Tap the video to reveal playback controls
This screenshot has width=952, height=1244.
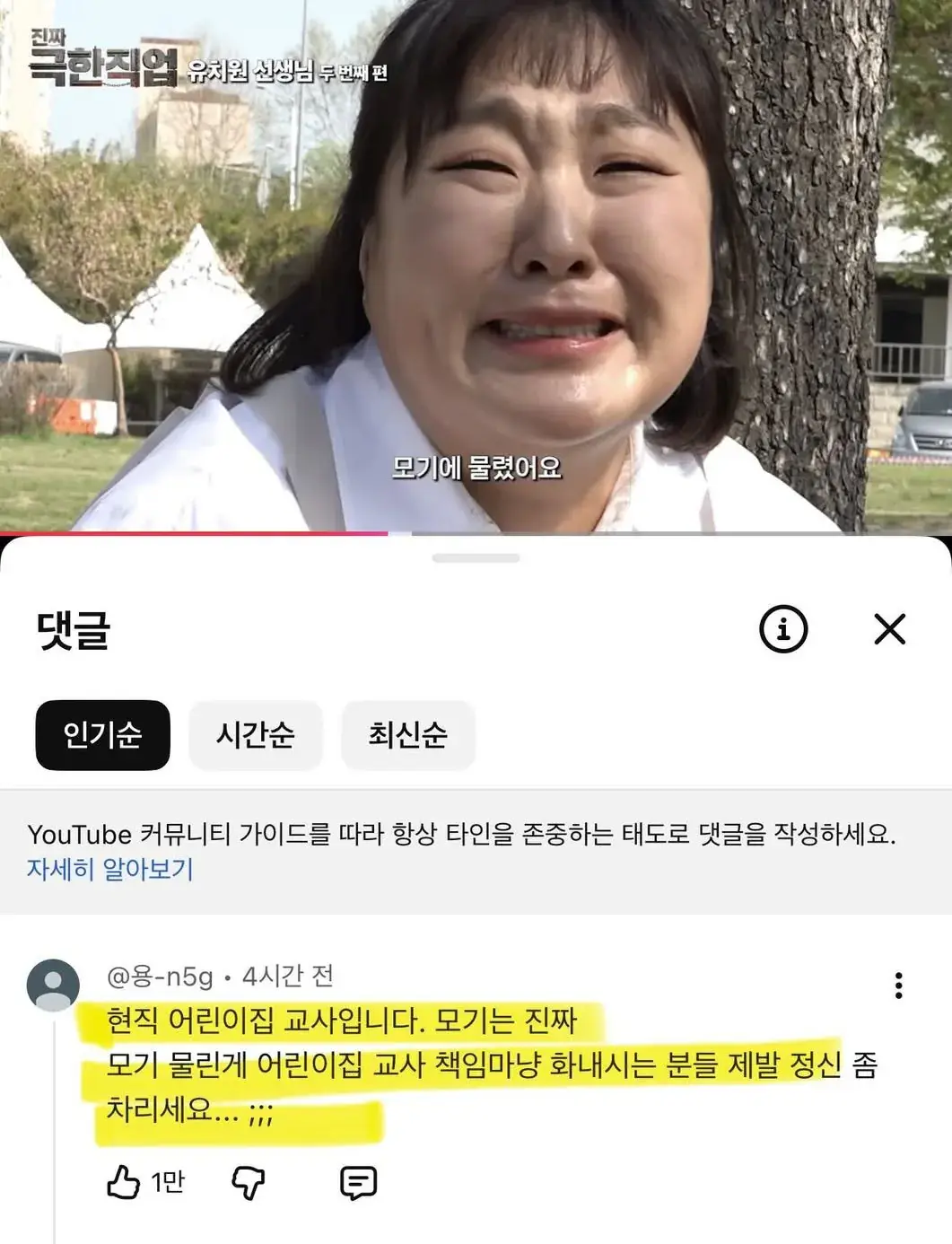click(x=476, y=269)
